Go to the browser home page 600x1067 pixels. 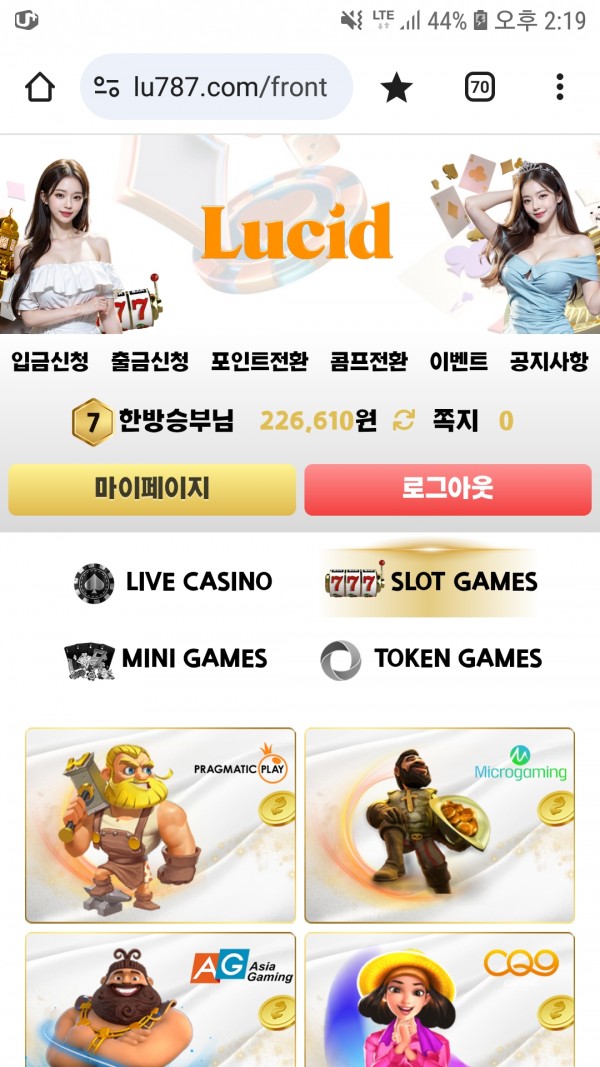pyautogui.click(x=40, y=88)
